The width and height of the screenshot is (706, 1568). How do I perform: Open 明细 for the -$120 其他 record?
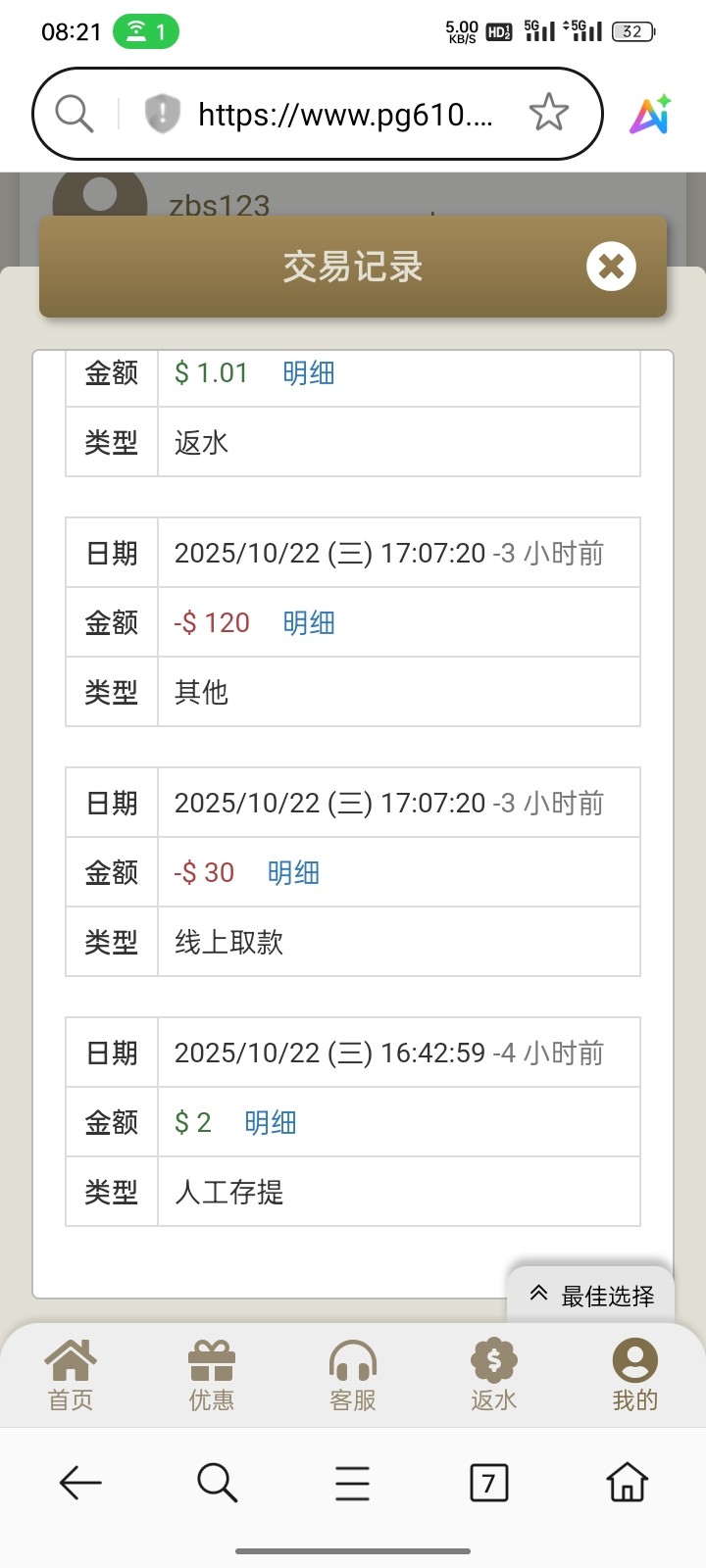309,623
